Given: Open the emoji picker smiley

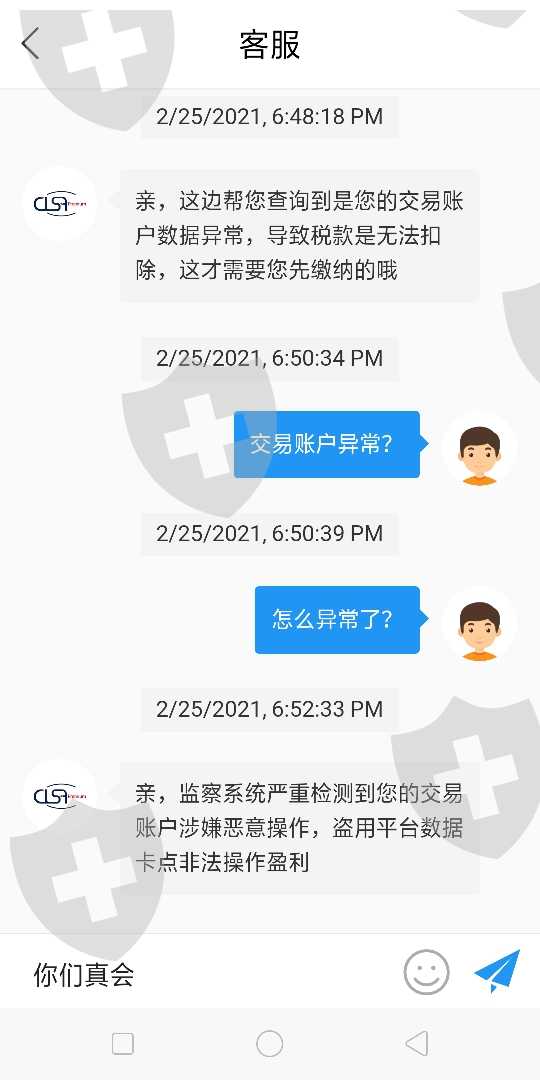Looking at the screenshot, I should point(426,972).
